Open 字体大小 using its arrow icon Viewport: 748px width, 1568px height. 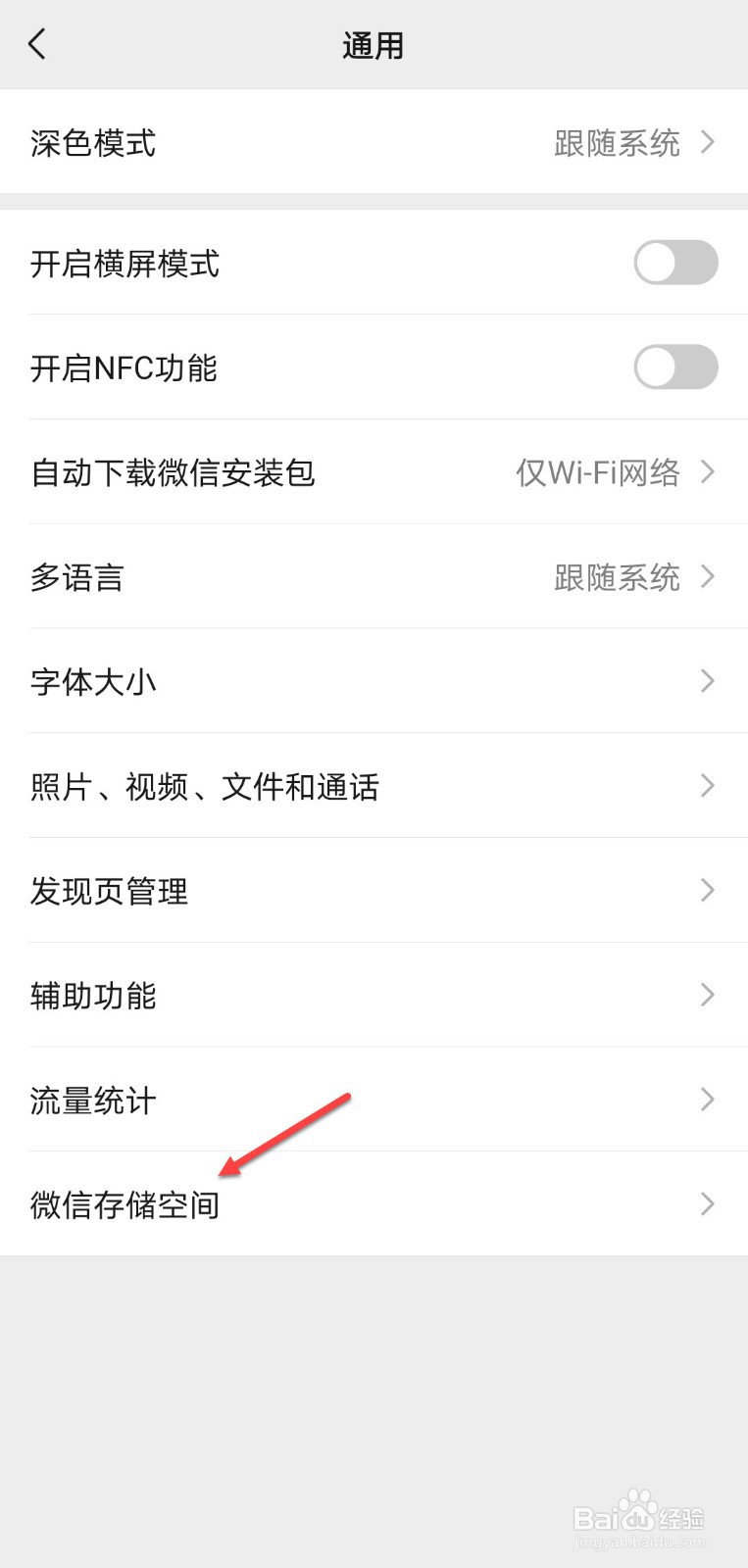[x=708, y=681]
